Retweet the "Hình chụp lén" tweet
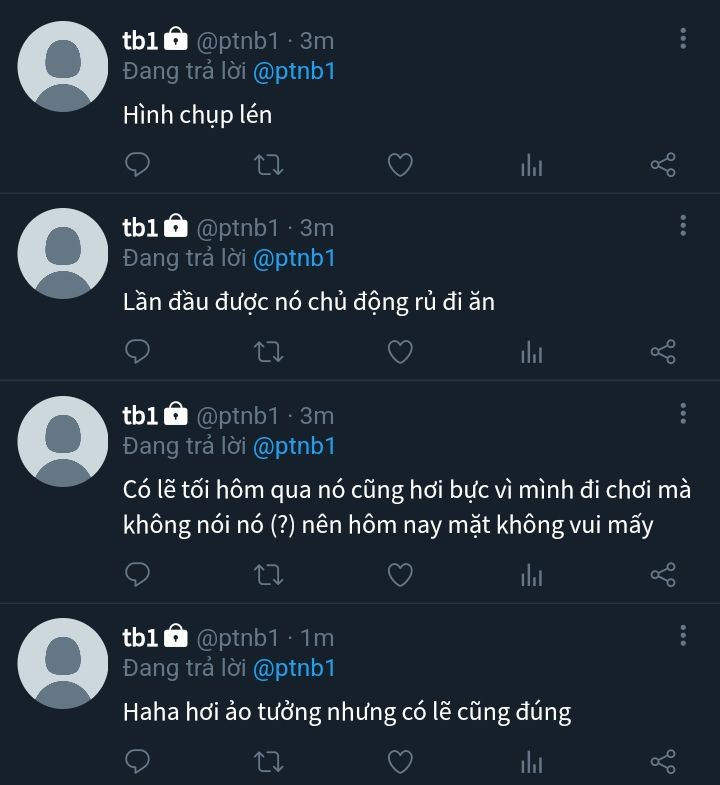 pyautogui.click(x=269, y=165)
